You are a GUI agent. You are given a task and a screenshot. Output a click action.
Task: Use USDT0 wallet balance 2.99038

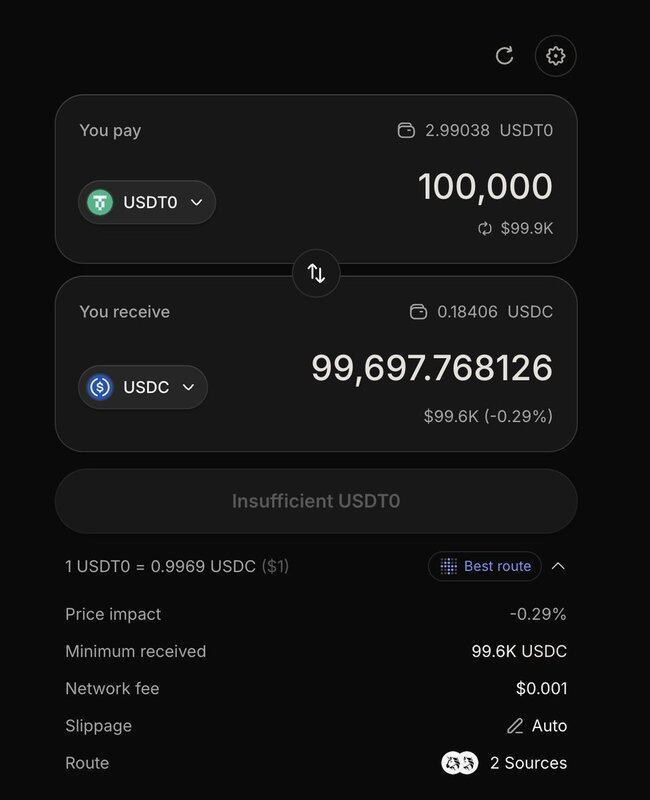tap(475, 130)
